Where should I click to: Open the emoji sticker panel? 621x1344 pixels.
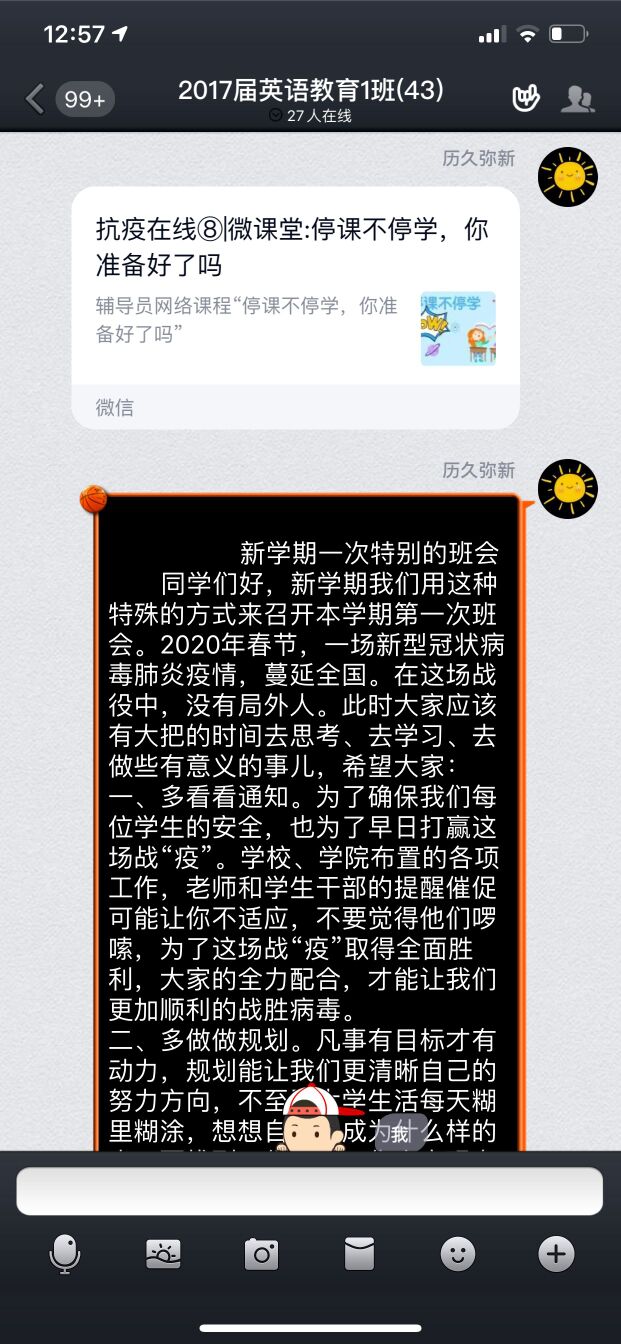tap(458, 1253)
